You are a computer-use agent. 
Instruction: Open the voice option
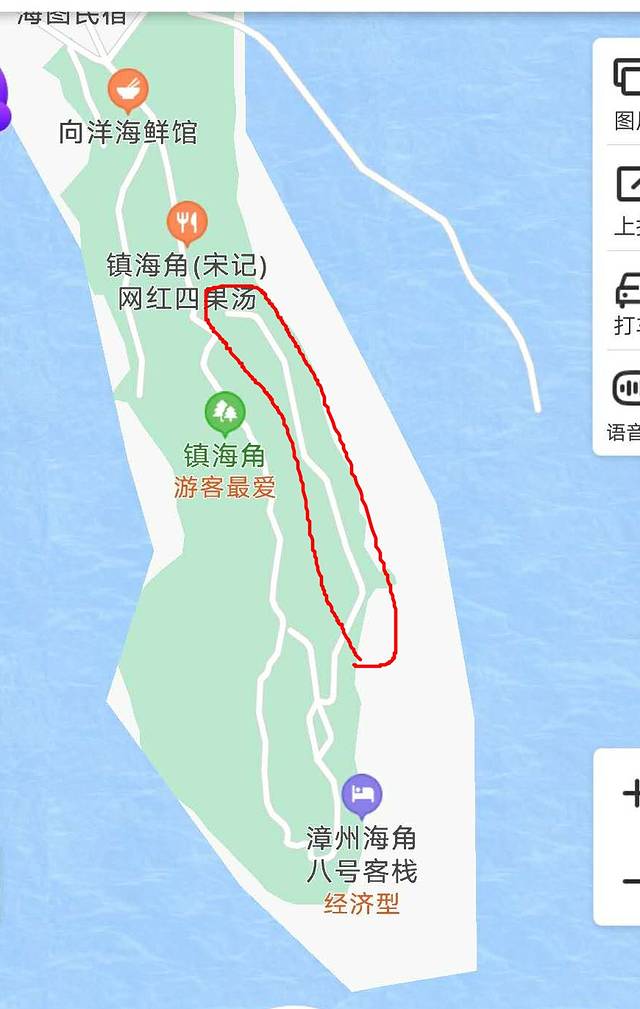coord(626,402)
